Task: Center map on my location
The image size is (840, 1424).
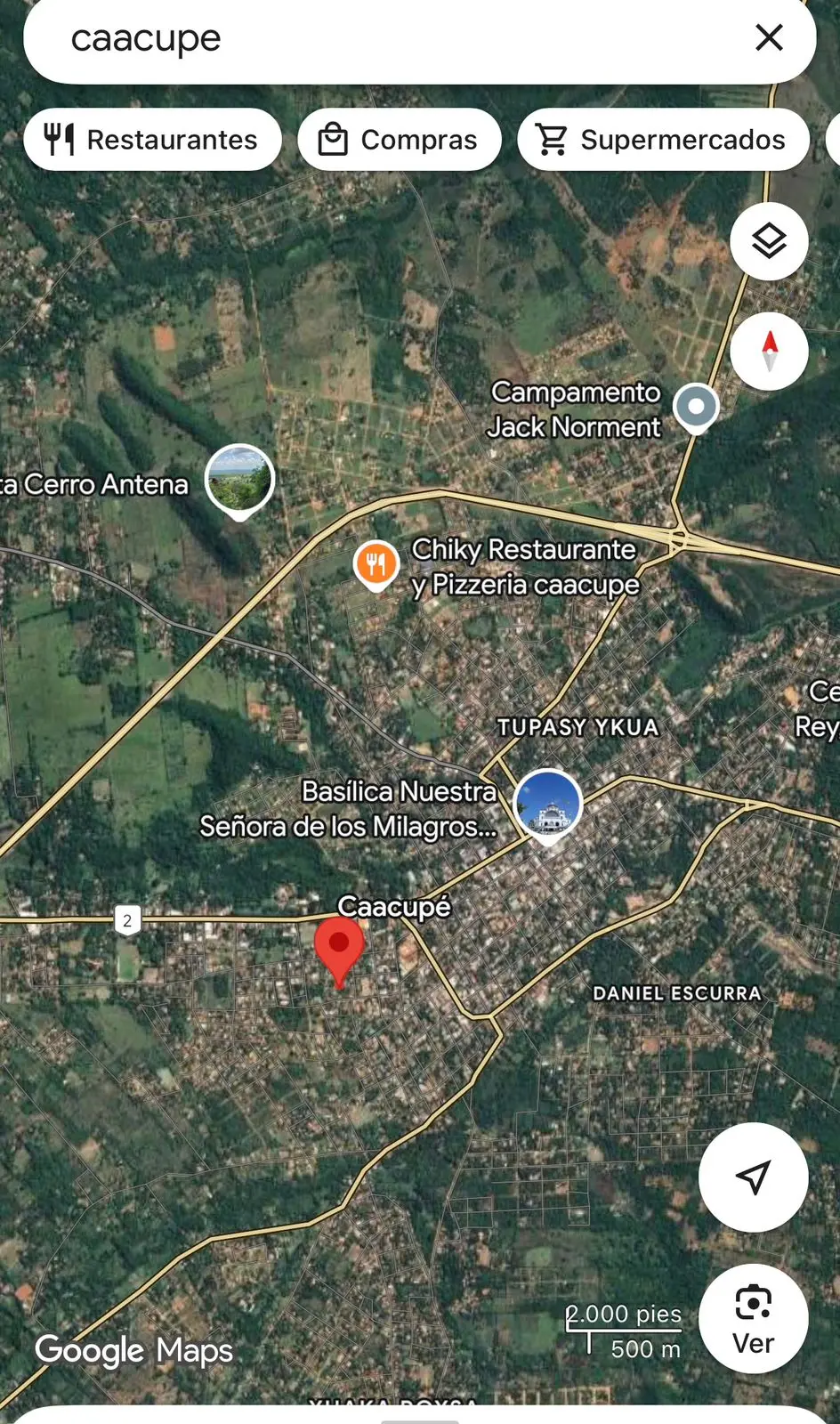Action: (x=753, y=1177)
